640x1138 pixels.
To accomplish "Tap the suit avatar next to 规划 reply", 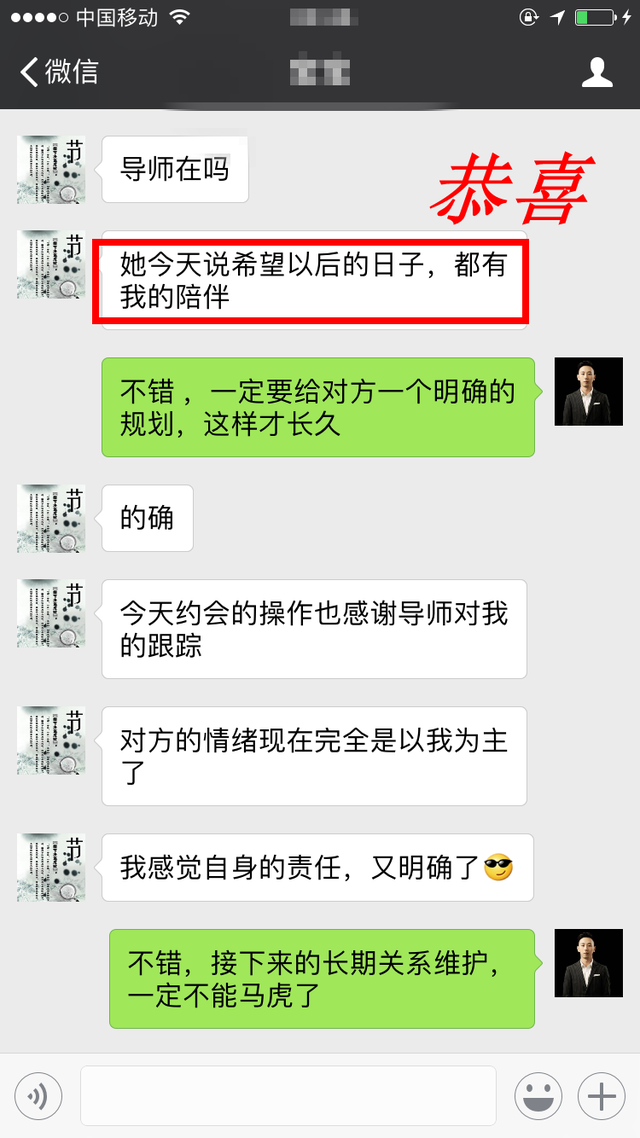I will pyautogui.click(x=589, y=392).
